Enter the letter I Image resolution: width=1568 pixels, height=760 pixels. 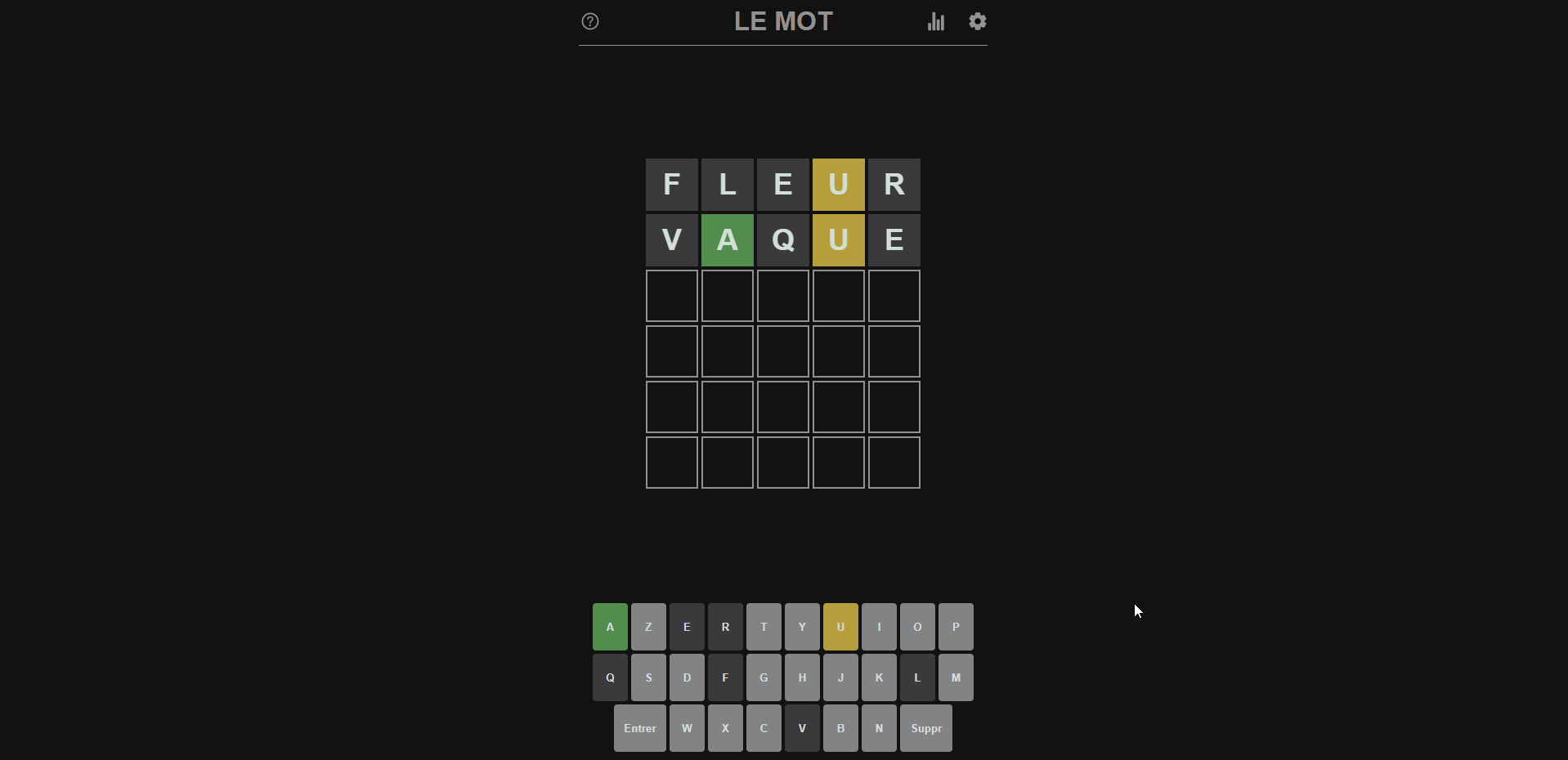pos(879,627)
